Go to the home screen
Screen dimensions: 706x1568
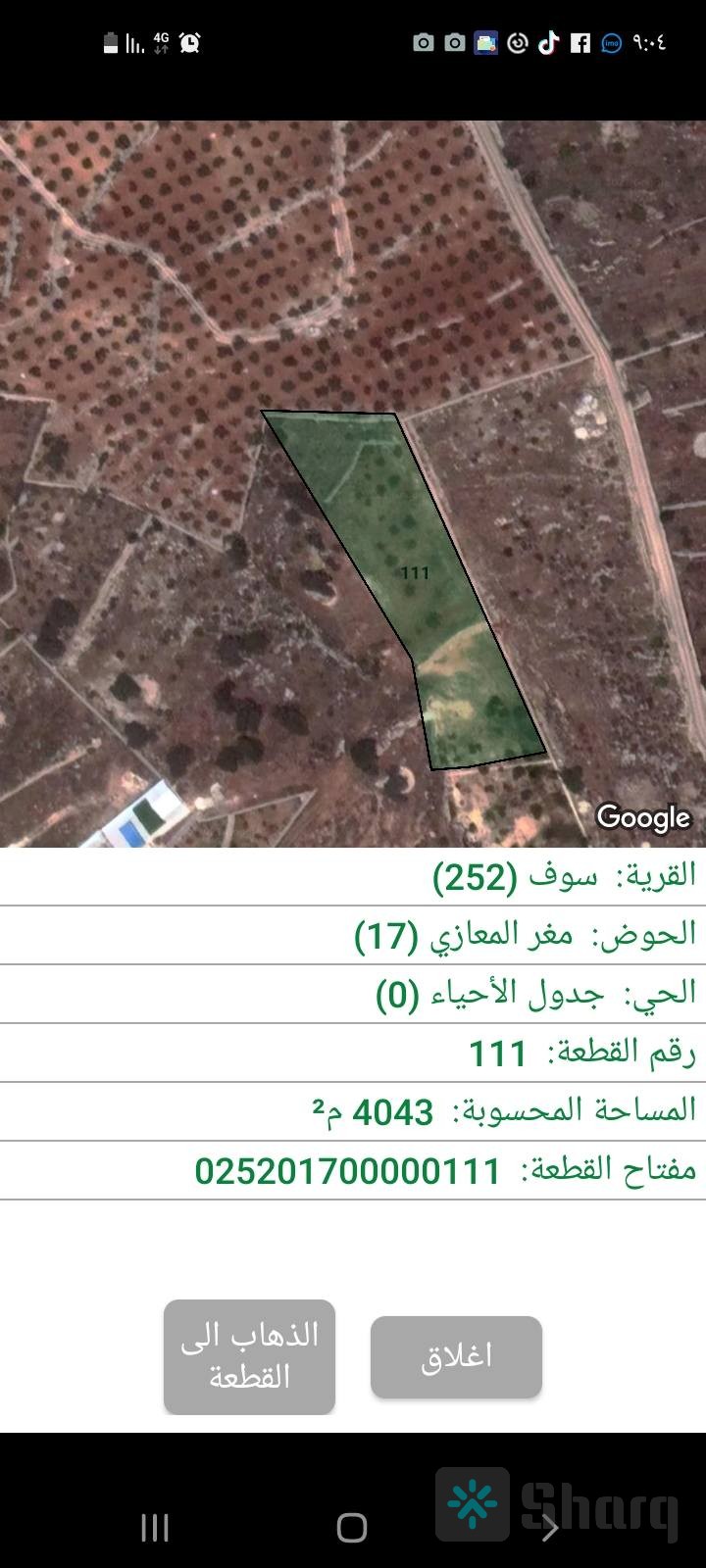click(352, 1527)
